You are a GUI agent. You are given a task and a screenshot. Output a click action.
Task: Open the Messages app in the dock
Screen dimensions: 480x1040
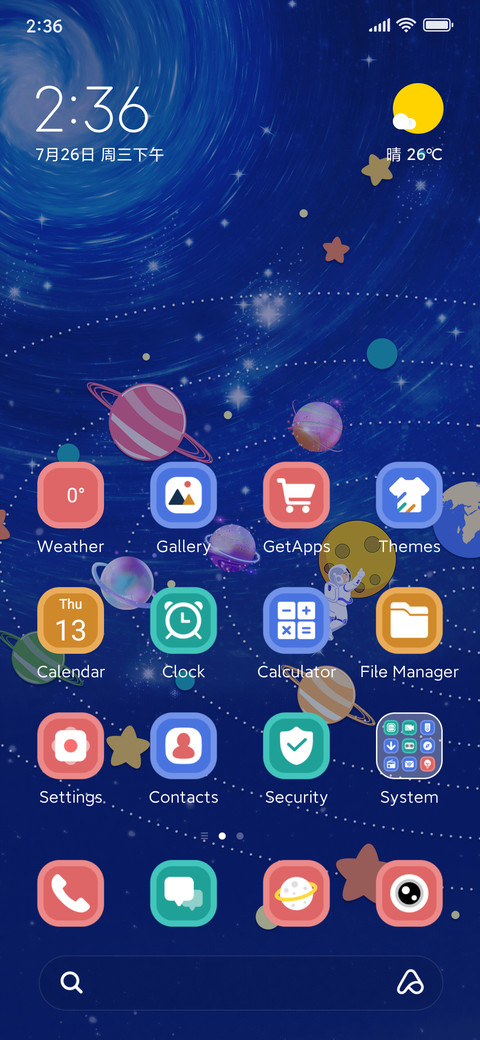[x=184, y=893]
